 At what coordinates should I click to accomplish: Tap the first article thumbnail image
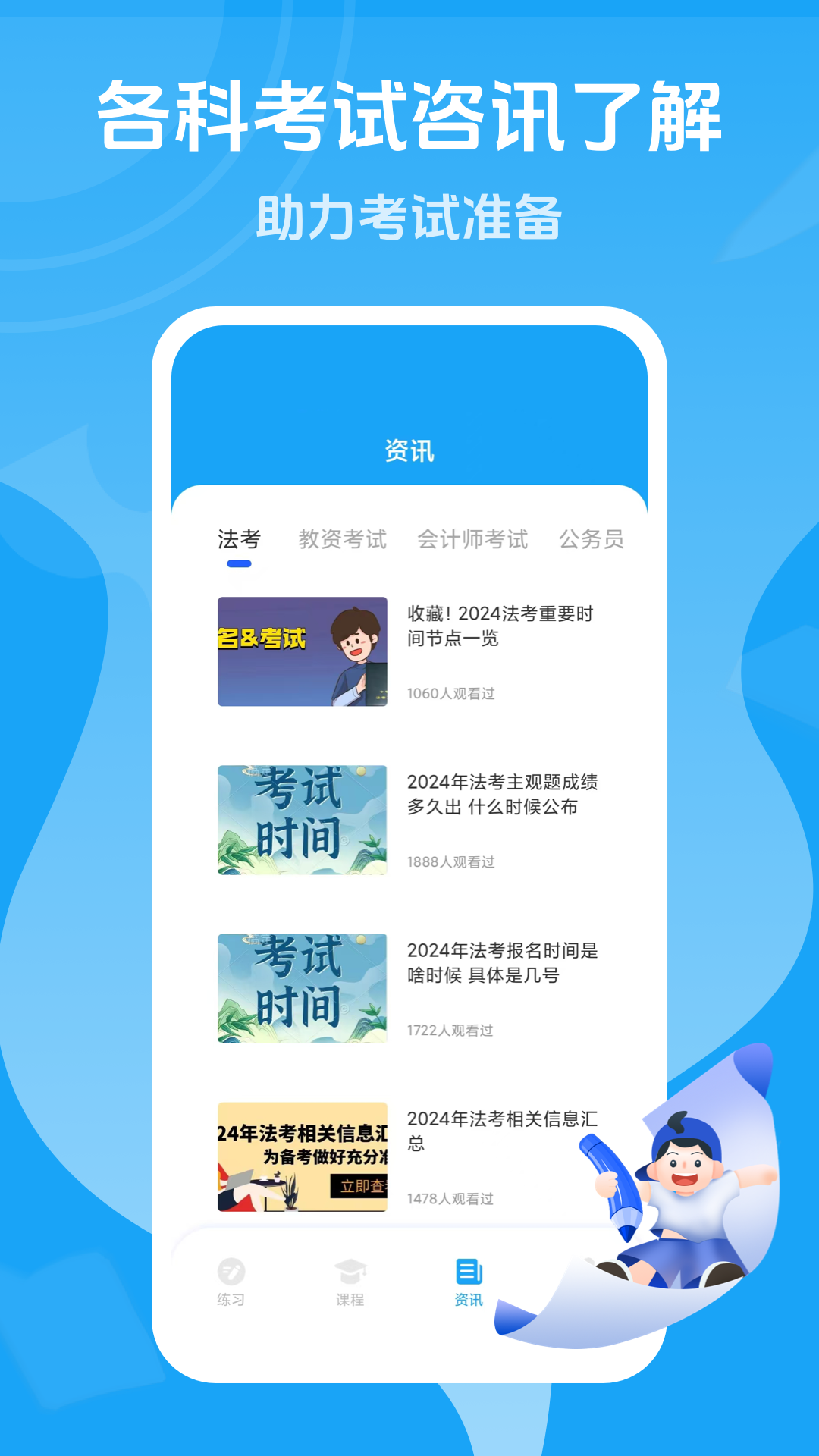(301, 652)
